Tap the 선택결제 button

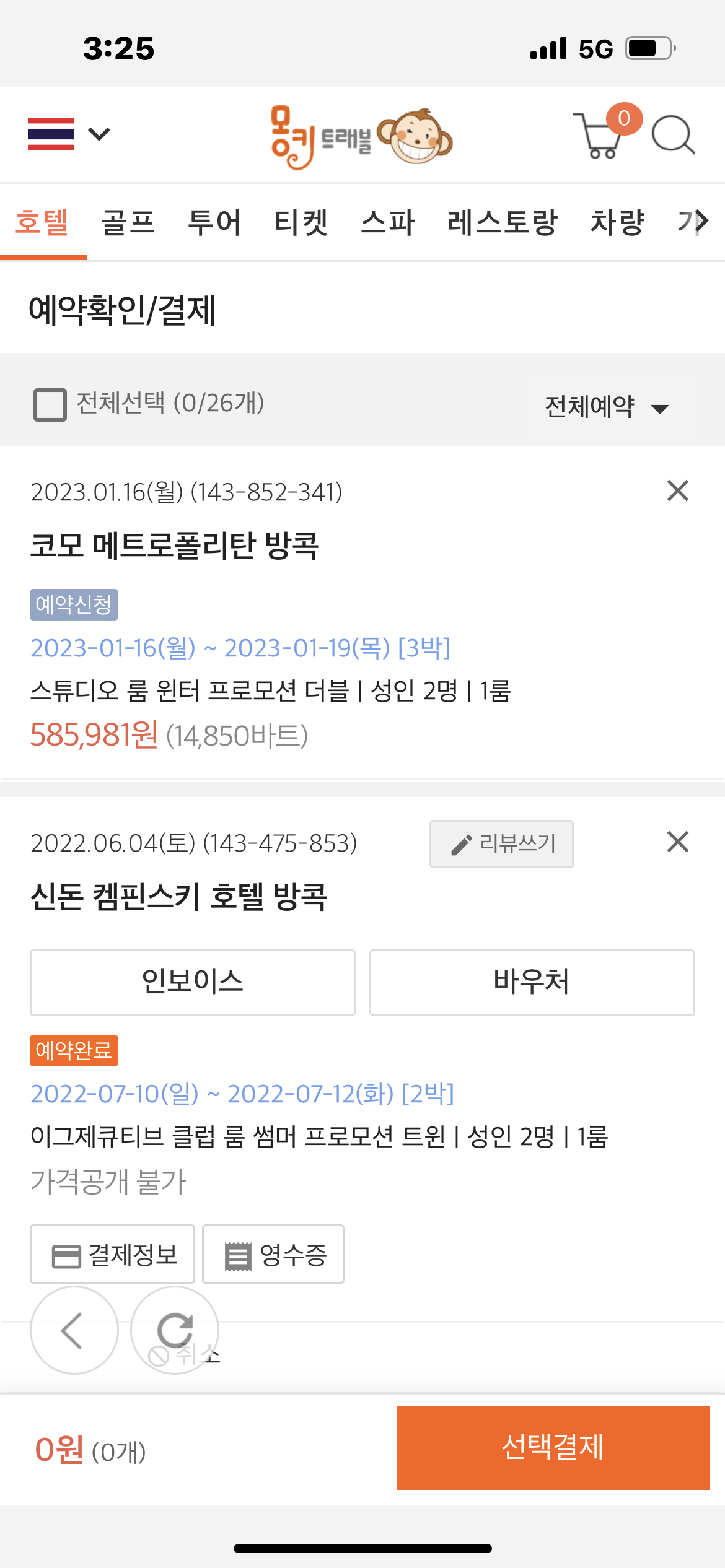pos(553,1448)
